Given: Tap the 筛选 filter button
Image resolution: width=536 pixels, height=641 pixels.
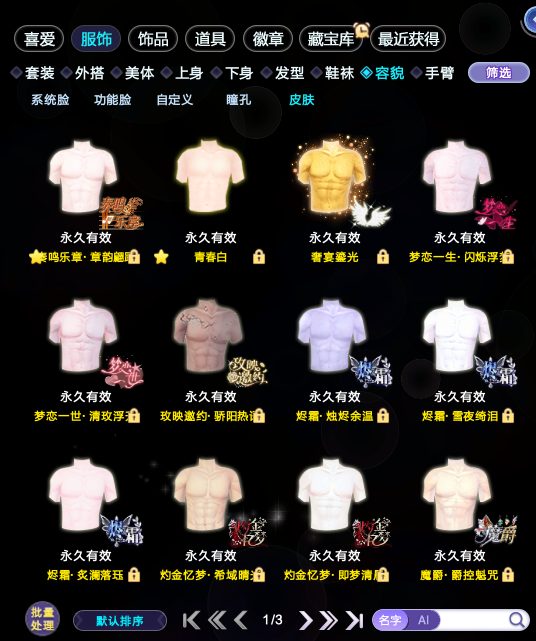Looking at the screenshot, I should pyautogui.click(x=498, y=73).
